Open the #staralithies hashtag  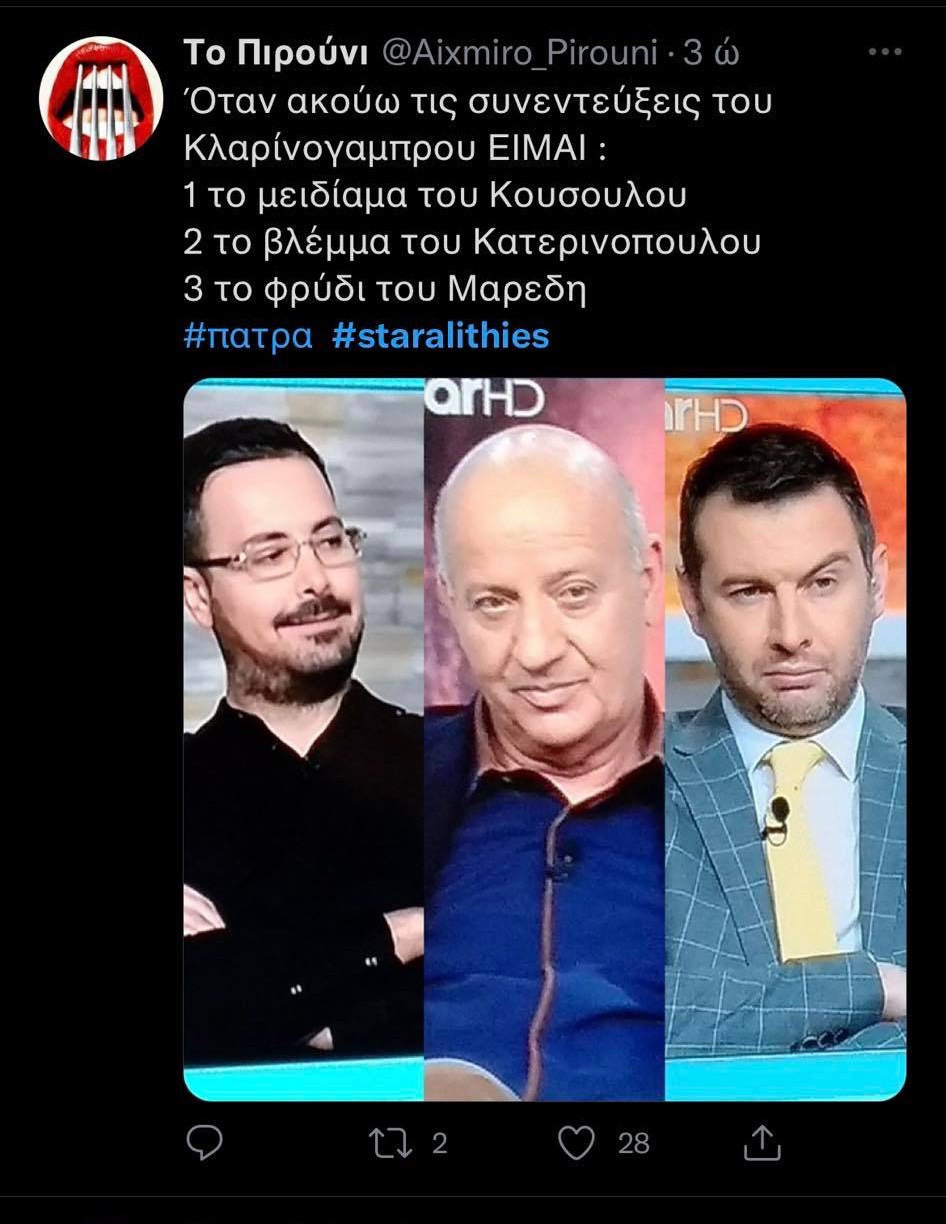pos(440,336)
